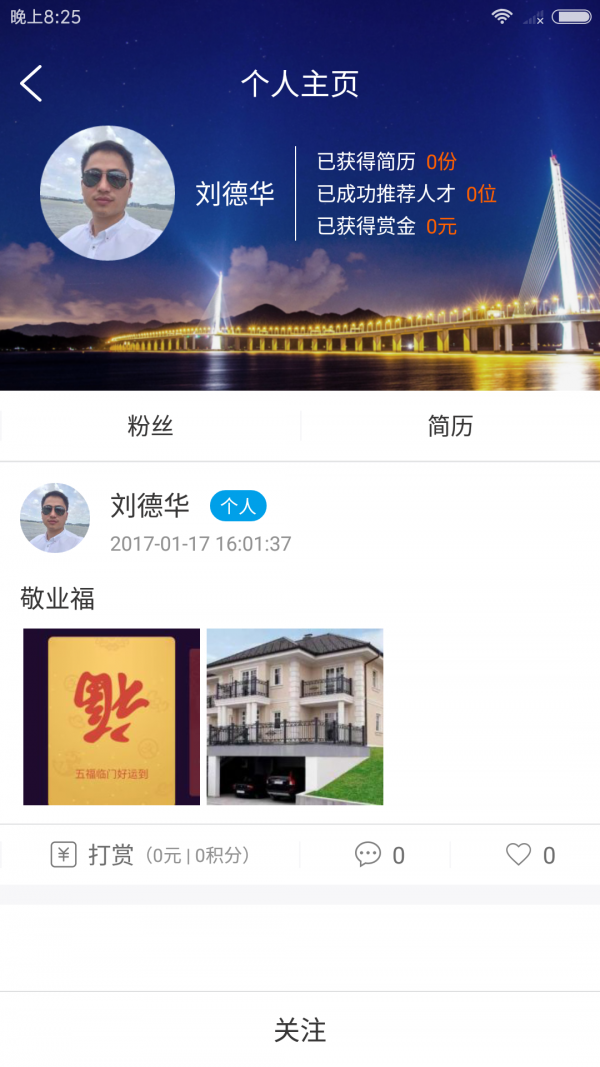Image resolution: width=600 pixels, height=1067 pixels.
Task: View the house photo in the post
Action: [x=295, y=716]
